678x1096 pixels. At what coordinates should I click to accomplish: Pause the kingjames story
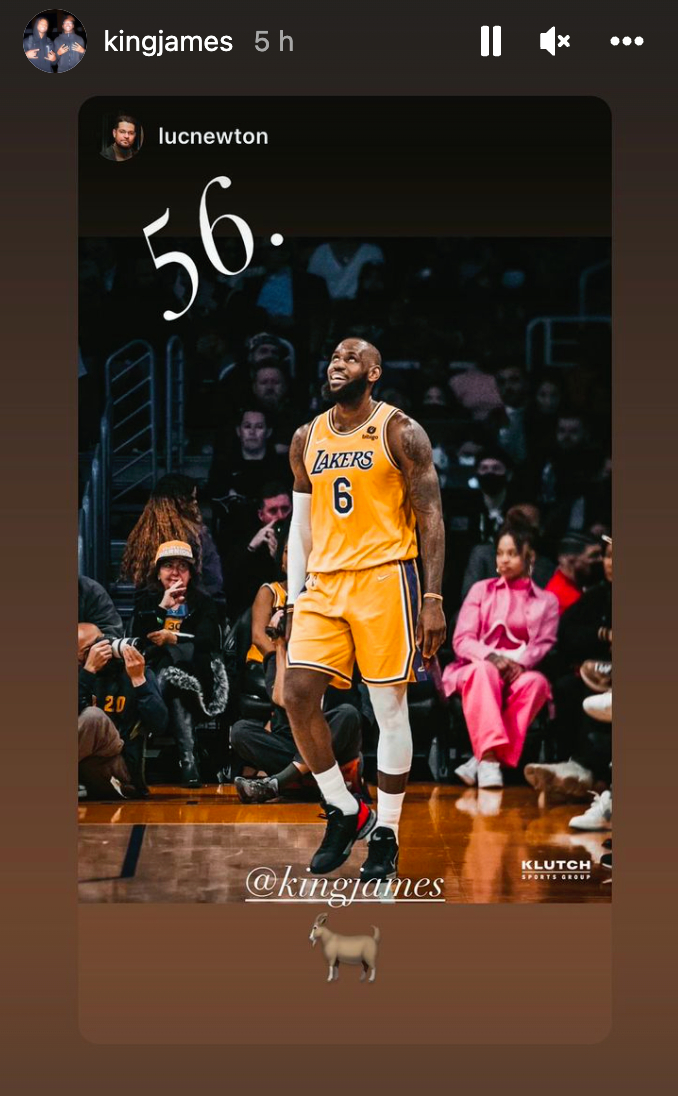coord(490,41)
